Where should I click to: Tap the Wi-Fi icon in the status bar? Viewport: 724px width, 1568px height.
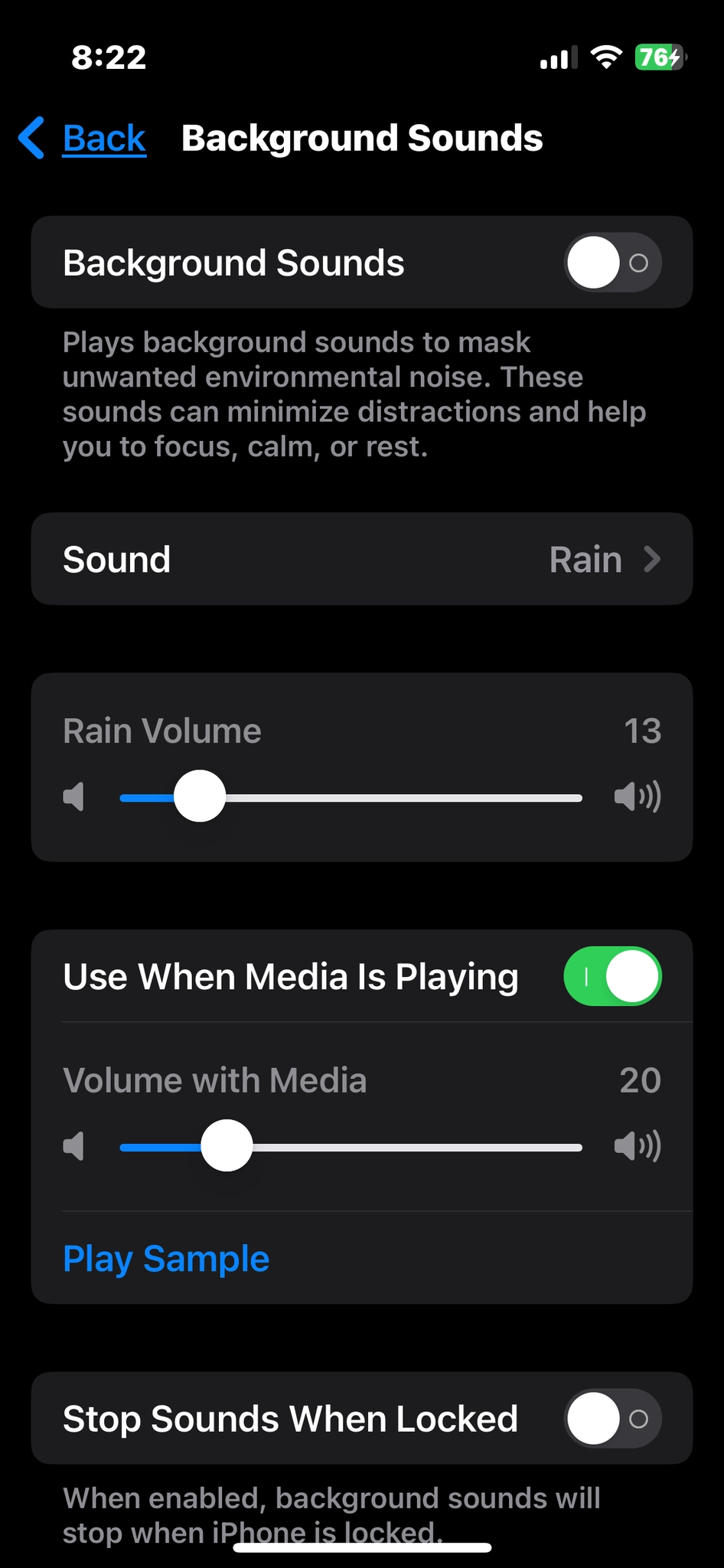(x=607, y=57)
